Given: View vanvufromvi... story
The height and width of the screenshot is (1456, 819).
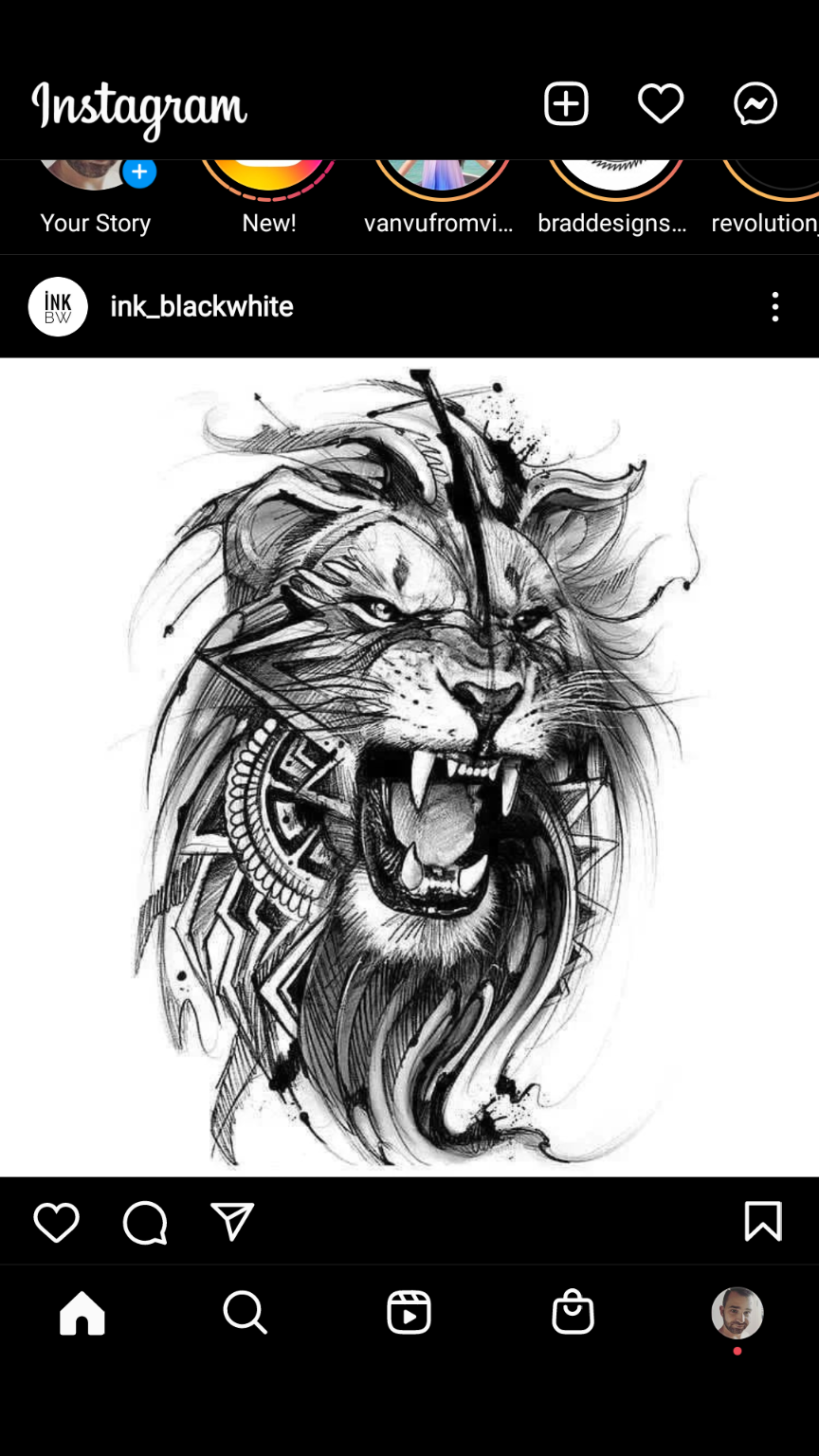Looking at the screenshot, I should click(x=442, y=197).
